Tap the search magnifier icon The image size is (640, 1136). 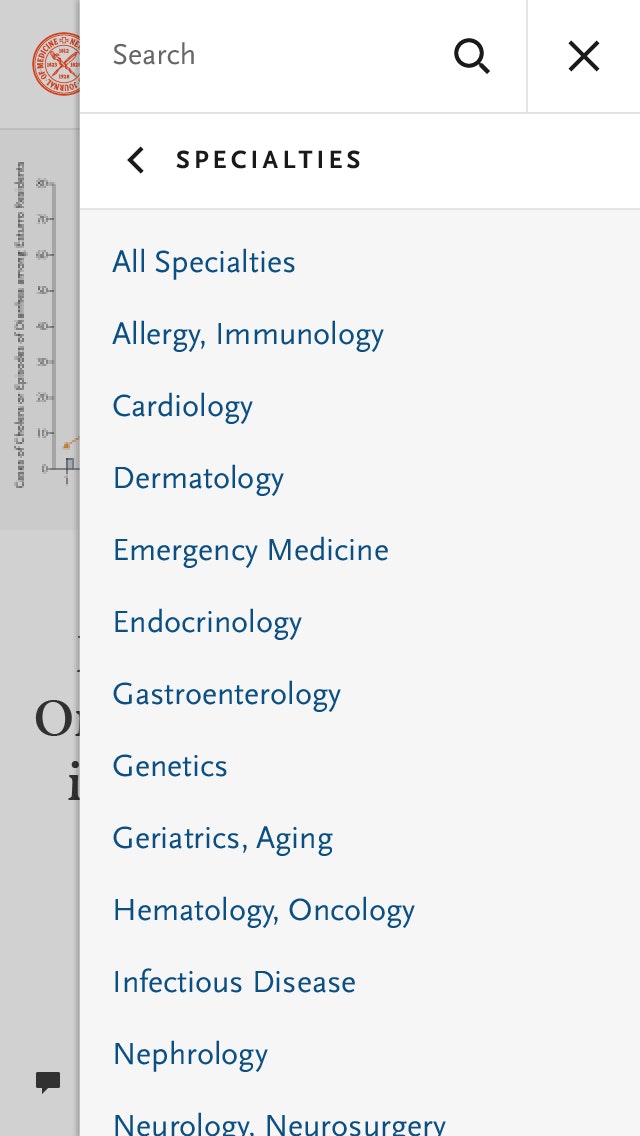[x=471, y=56]
